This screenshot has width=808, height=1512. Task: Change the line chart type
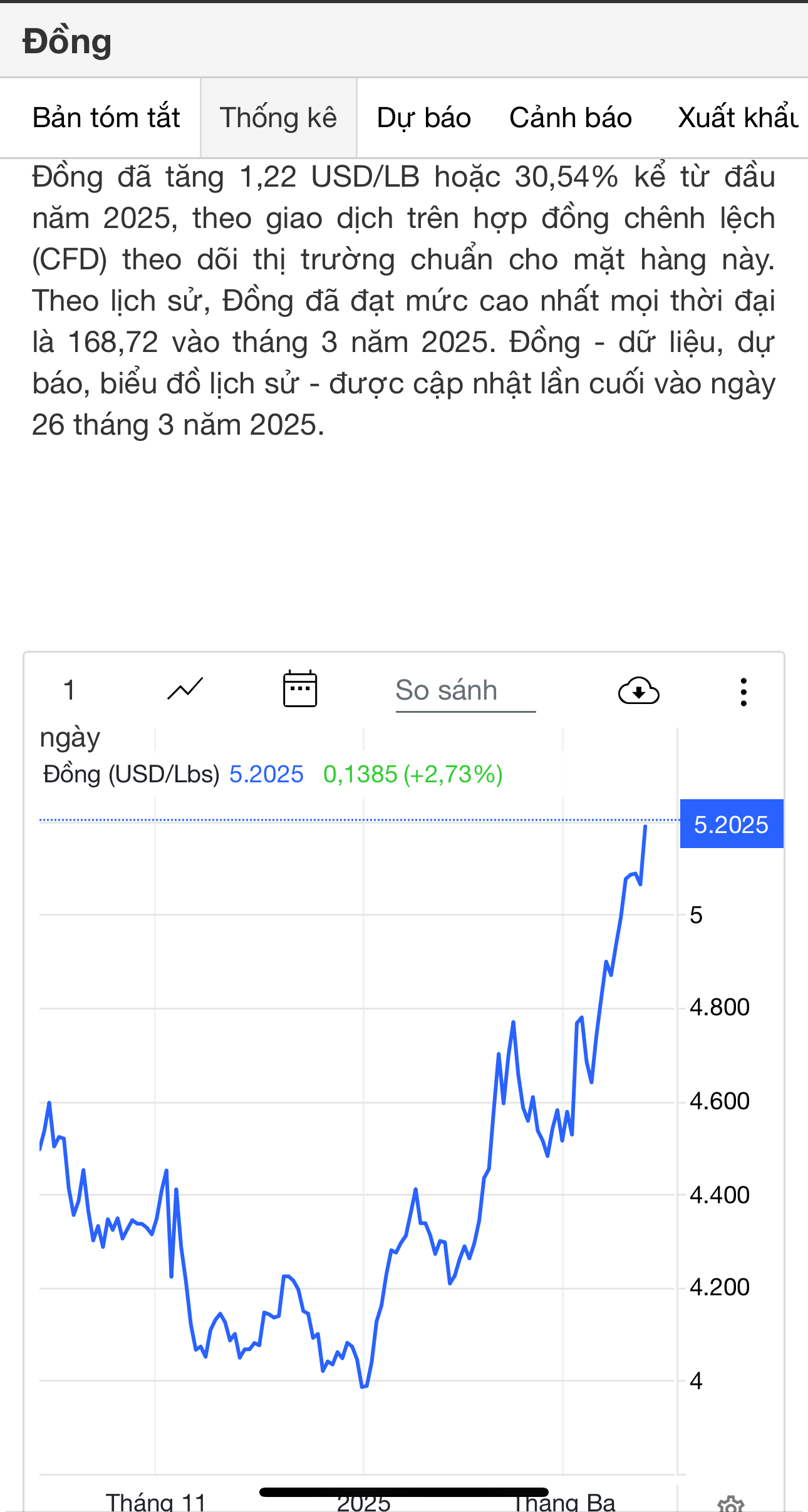tap(185, 690)
